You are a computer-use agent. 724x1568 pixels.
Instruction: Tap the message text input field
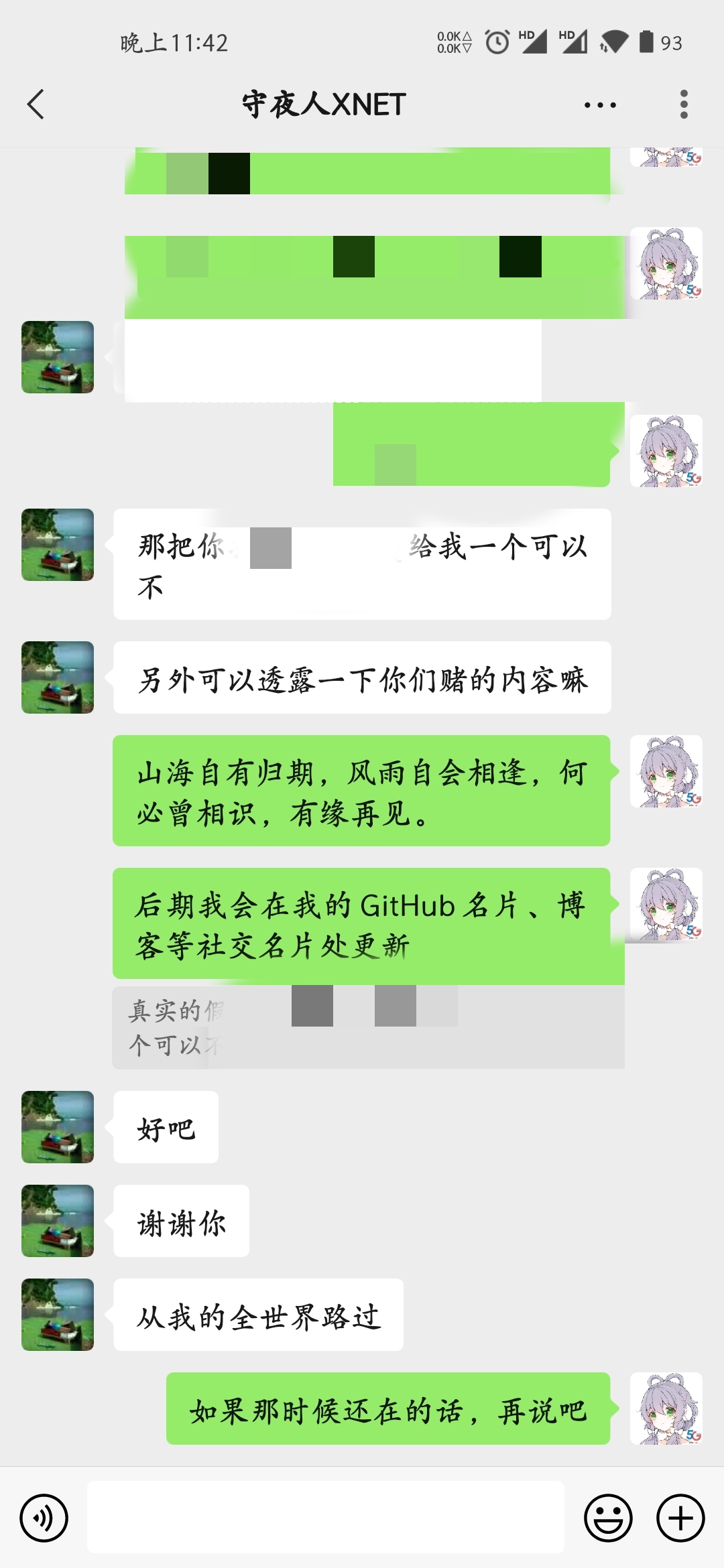(x=326, y=1517)
